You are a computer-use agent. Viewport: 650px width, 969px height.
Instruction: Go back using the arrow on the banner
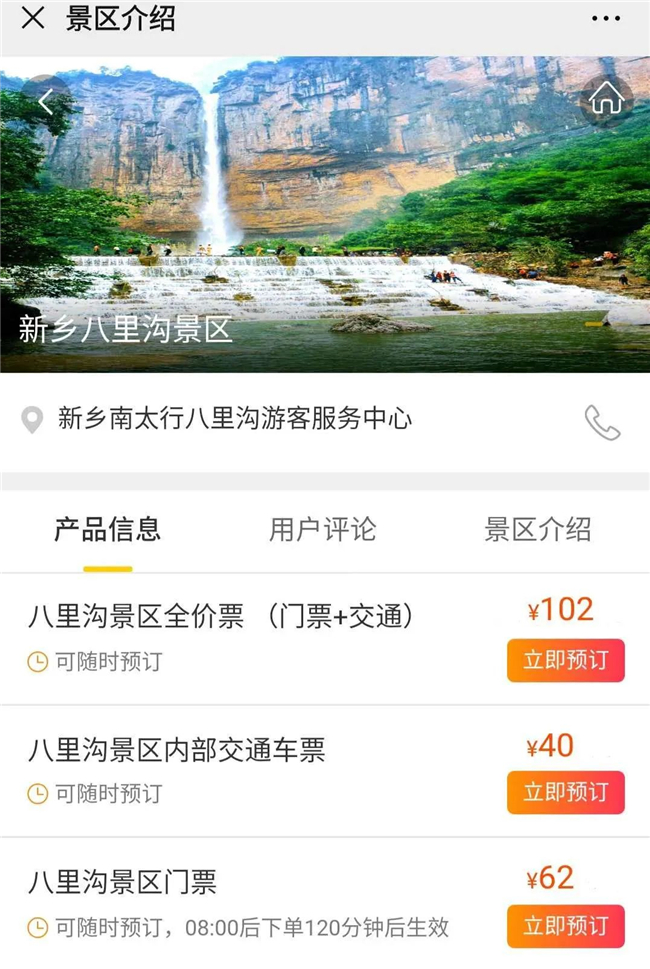tap(46, 101)
